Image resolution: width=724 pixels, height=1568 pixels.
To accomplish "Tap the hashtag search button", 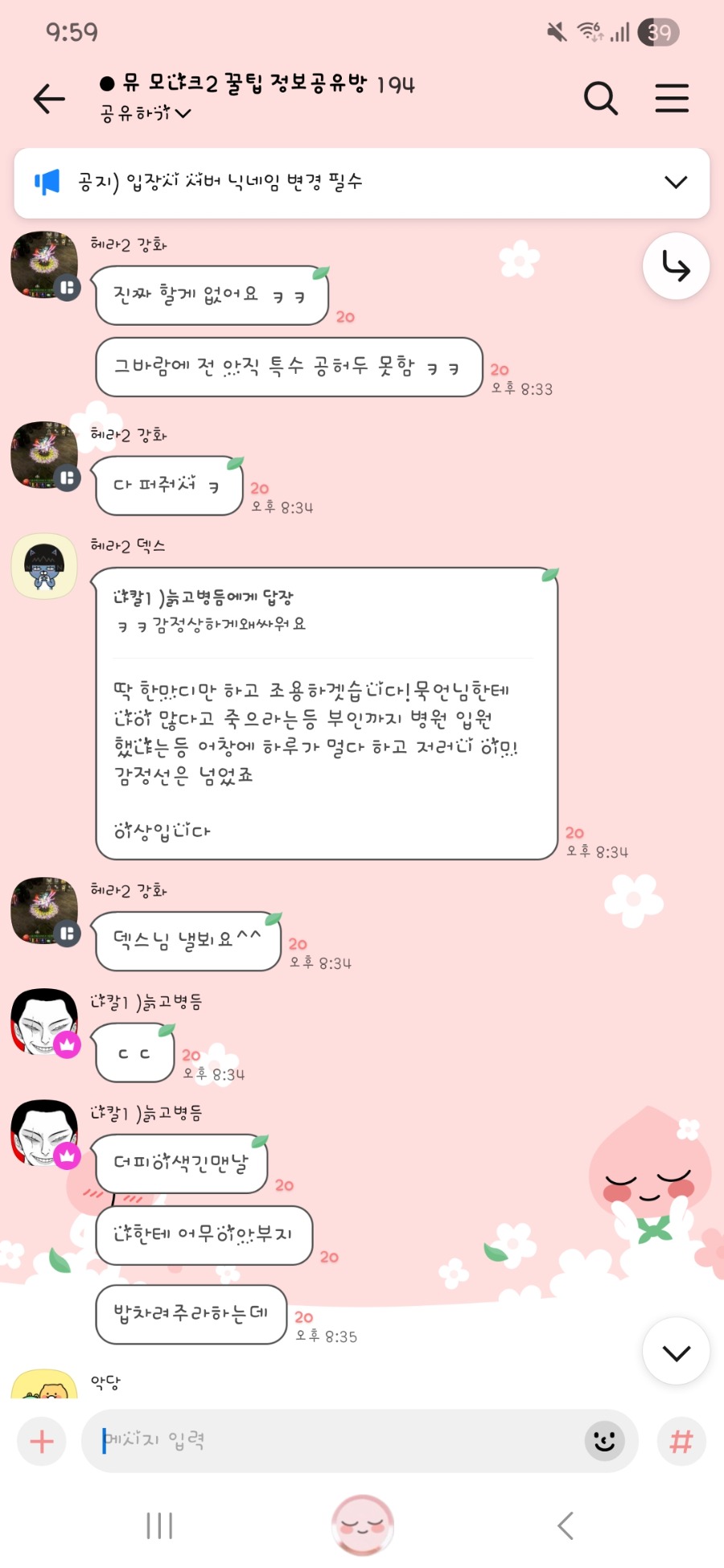I will (681, 1441).
